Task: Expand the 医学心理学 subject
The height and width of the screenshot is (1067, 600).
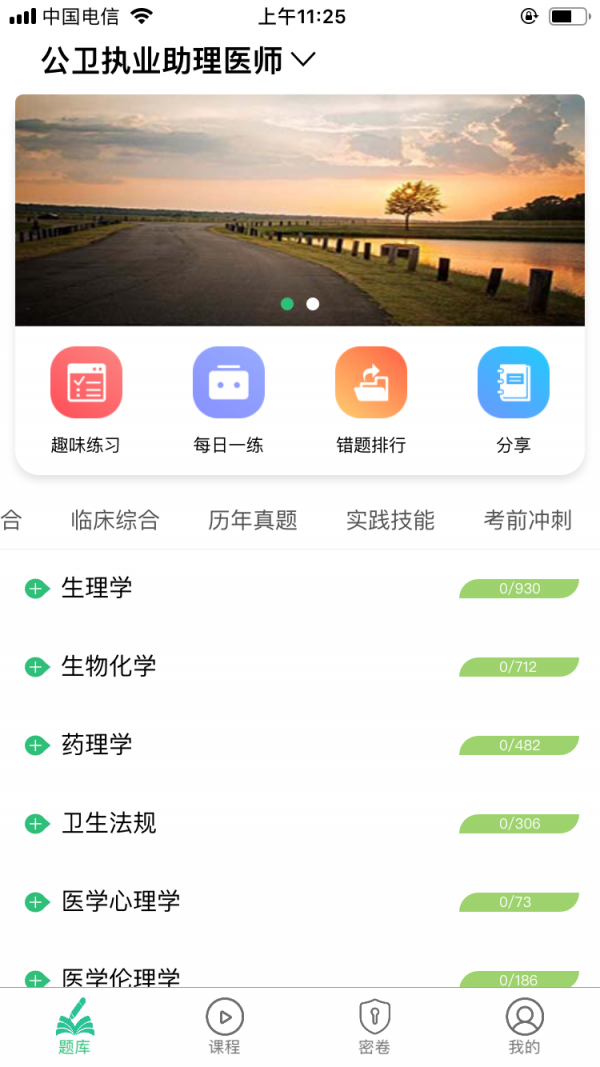Action: coord(37,902)
